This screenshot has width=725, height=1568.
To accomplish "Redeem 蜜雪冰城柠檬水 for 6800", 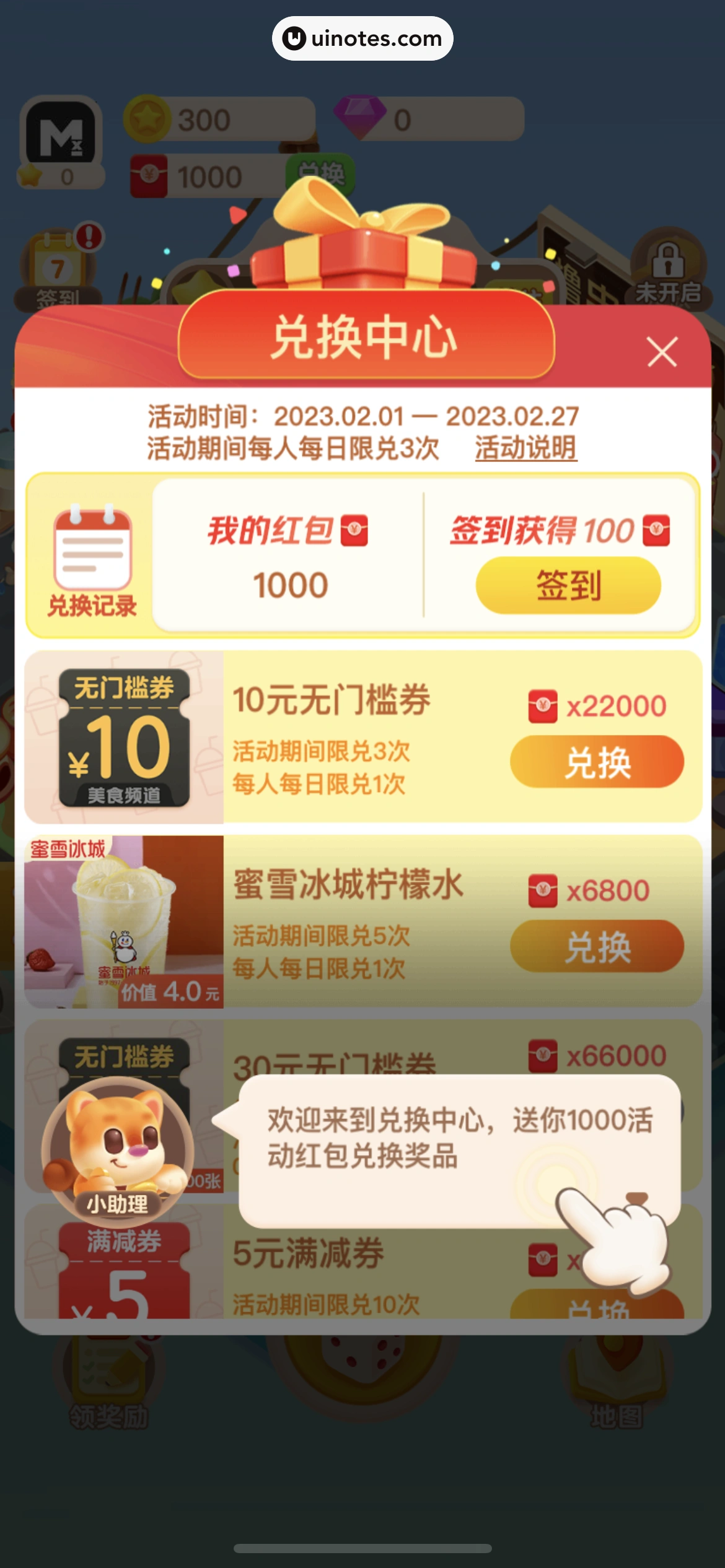I will pyautogui.click(x=596, y=946).
